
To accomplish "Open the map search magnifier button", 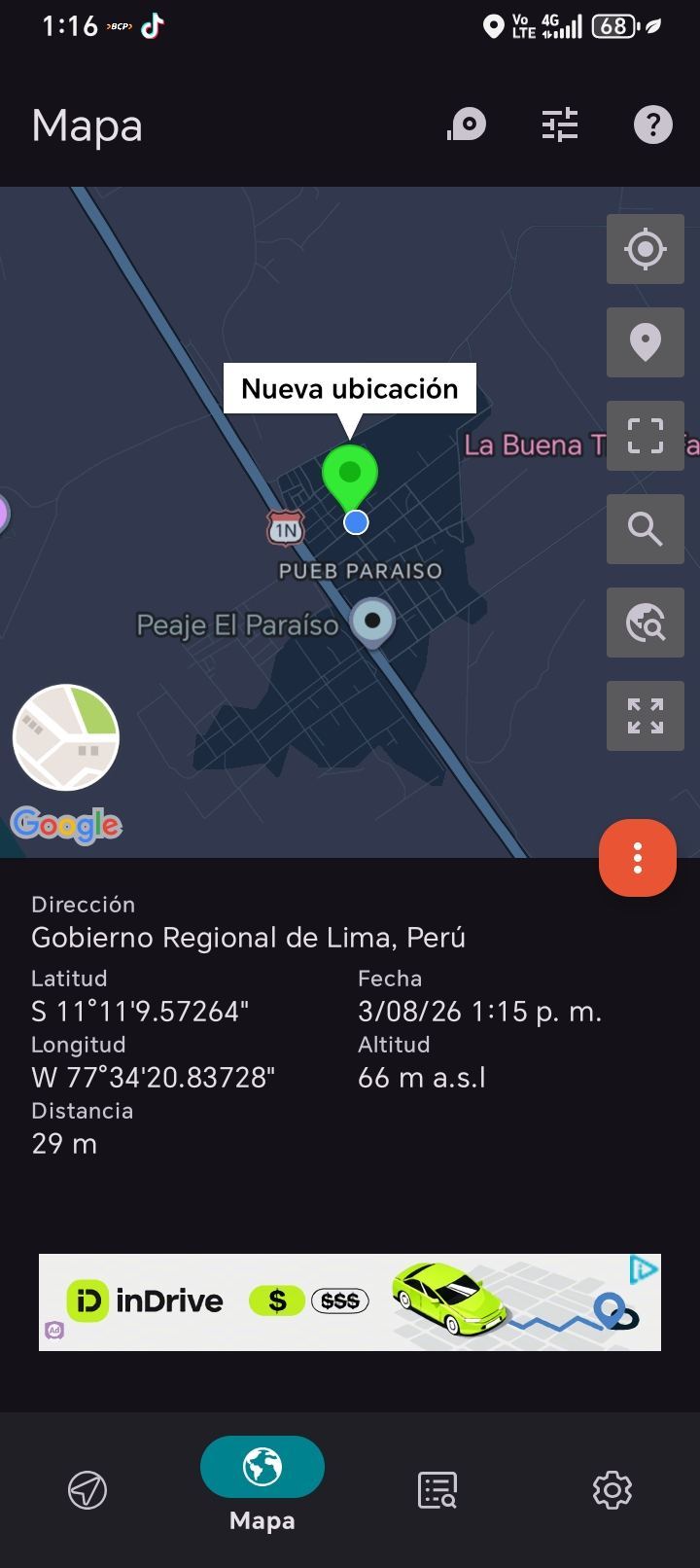I will (x=646, y=529).
